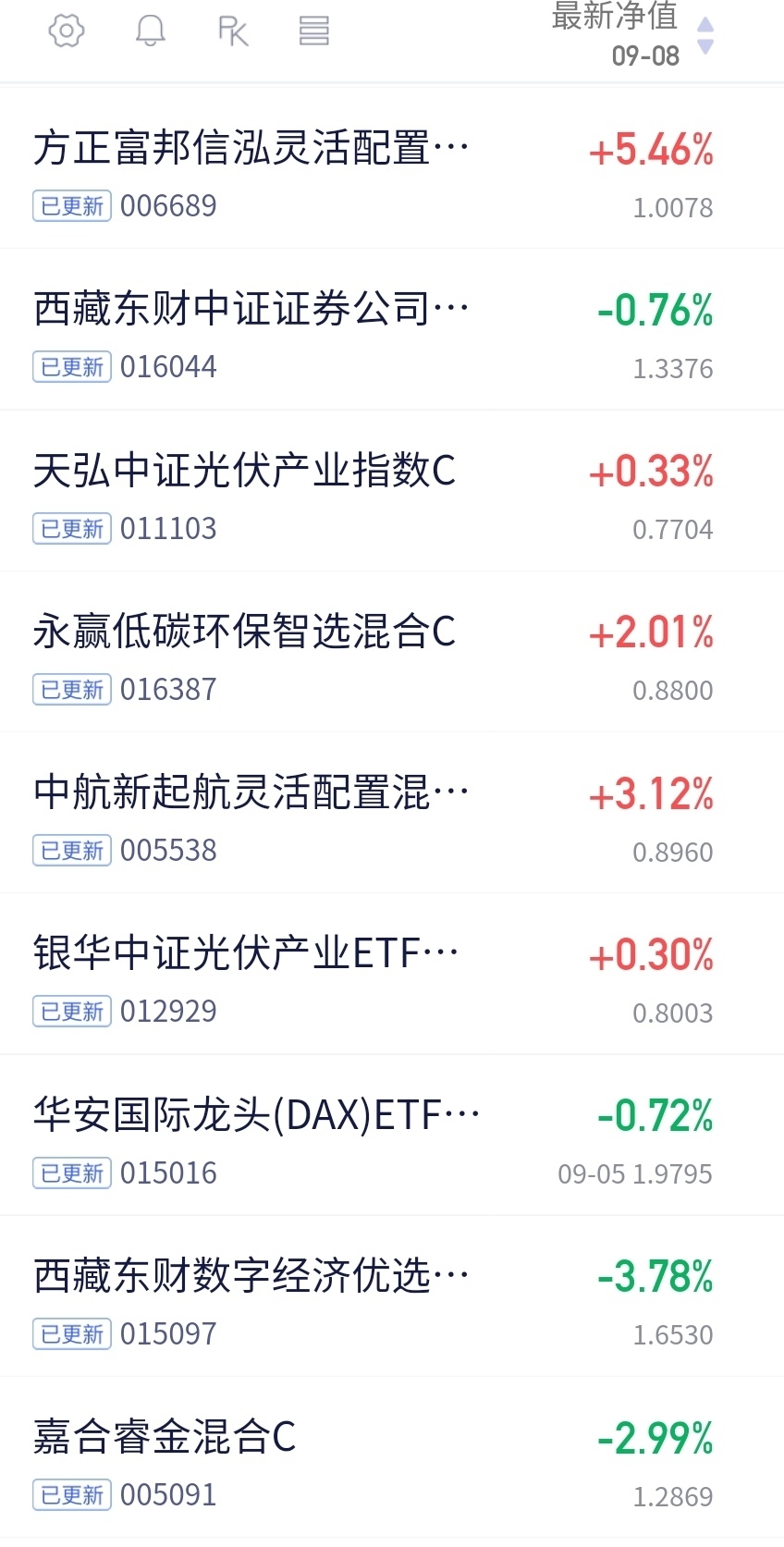Open fund 西藏东财中证证券公司 016044
This screenshot has height=1547, width=784.
pos(392,330)
